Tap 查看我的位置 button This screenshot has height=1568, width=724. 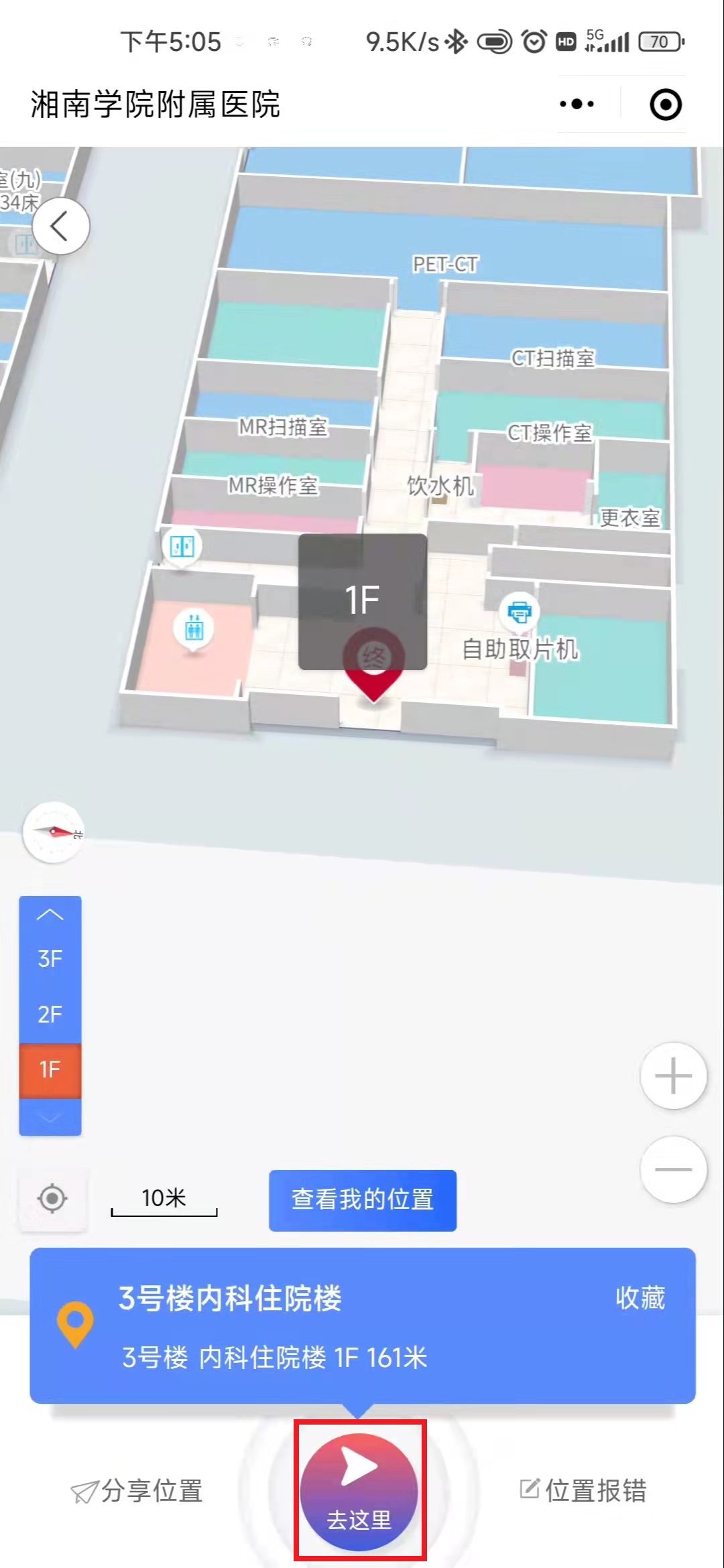tap(362, 1199)
